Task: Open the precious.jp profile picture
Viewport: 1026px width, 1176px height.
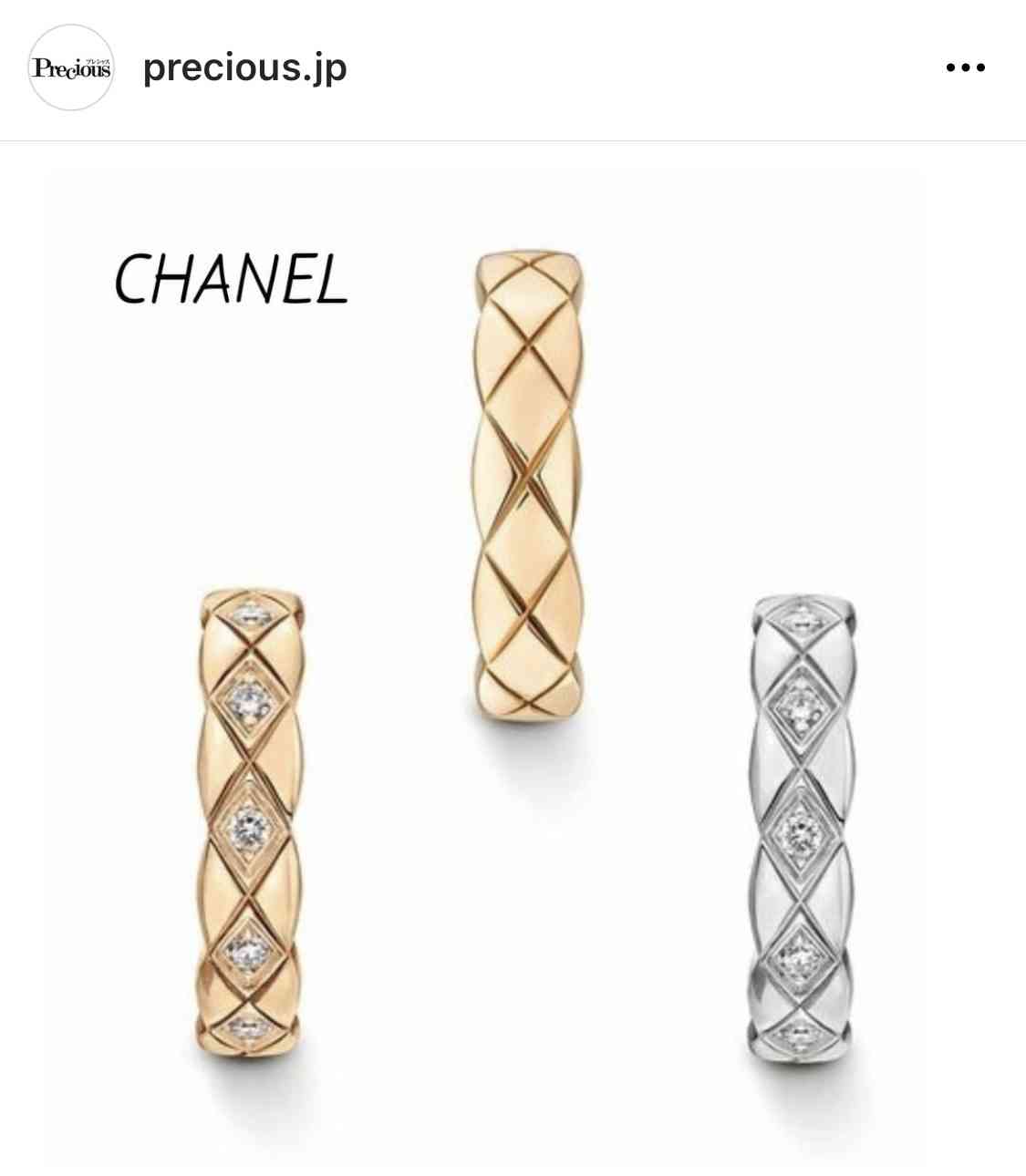Action: pyautogui.click(x=70, y=68)
